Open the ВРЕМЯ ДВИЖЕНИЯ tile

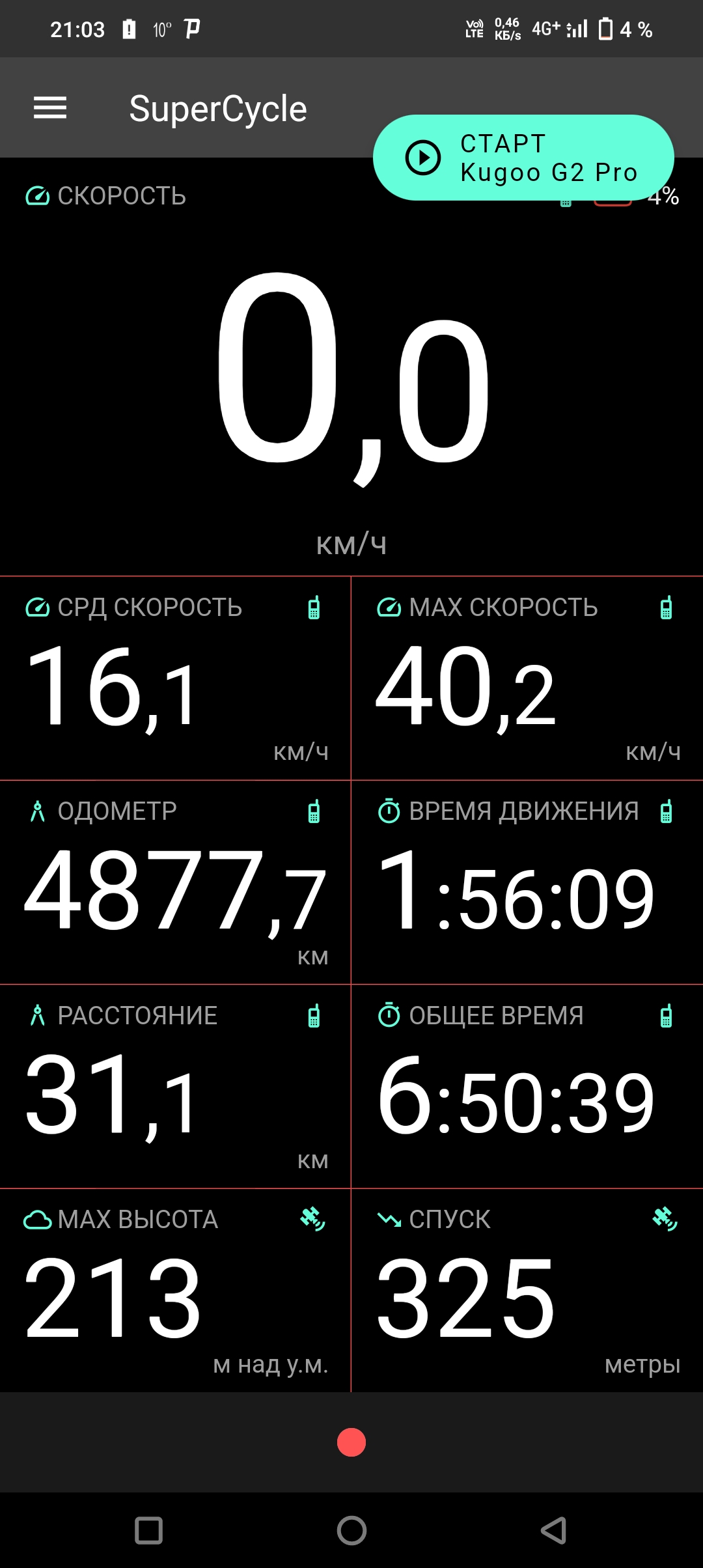coord(527,882)
